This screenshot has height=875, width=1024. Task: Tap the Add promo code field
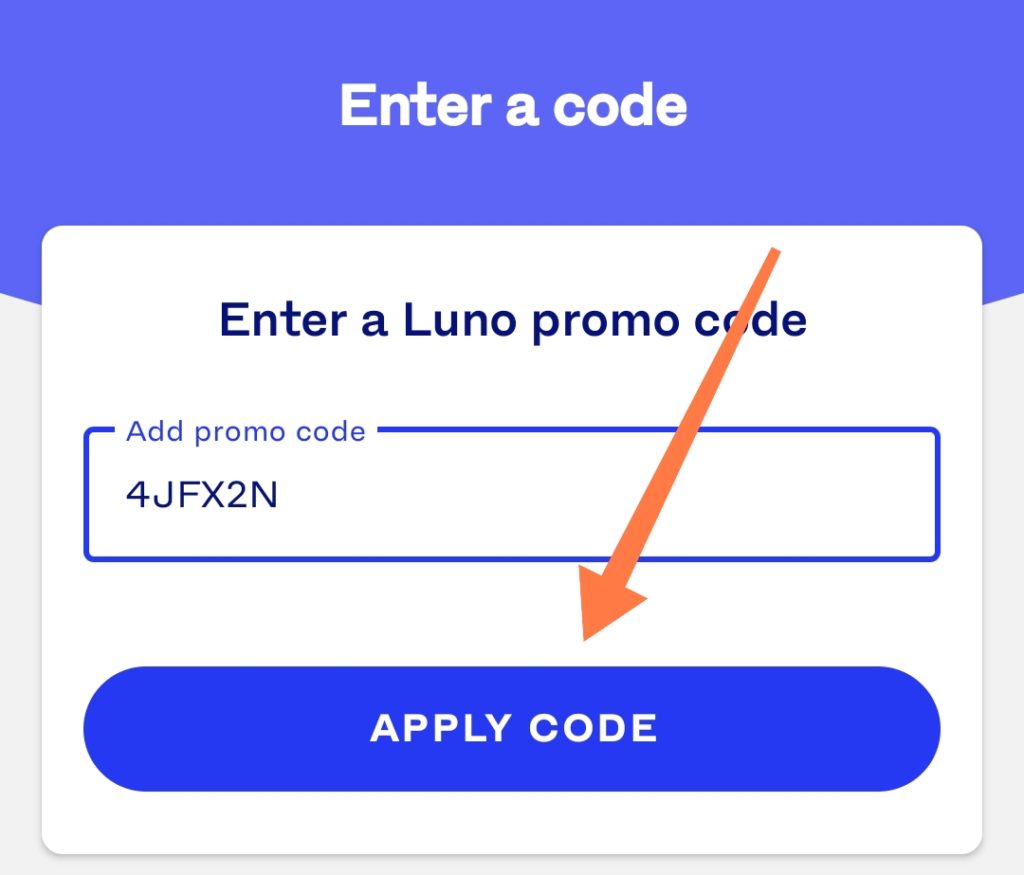[x=511, y=496]
